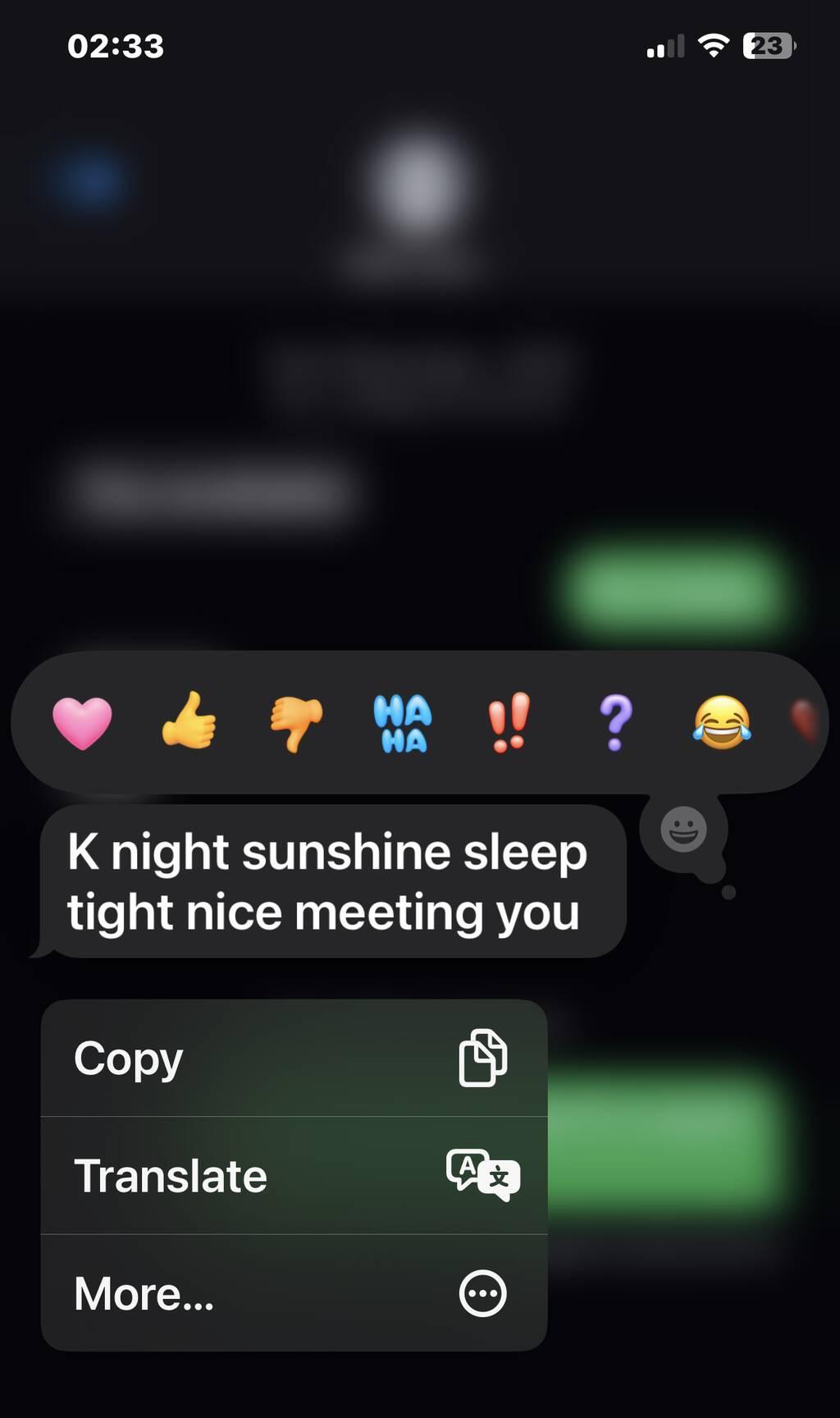React with the thumbs up
This screenshot has width=840, height=1418.
click(189, 720)
